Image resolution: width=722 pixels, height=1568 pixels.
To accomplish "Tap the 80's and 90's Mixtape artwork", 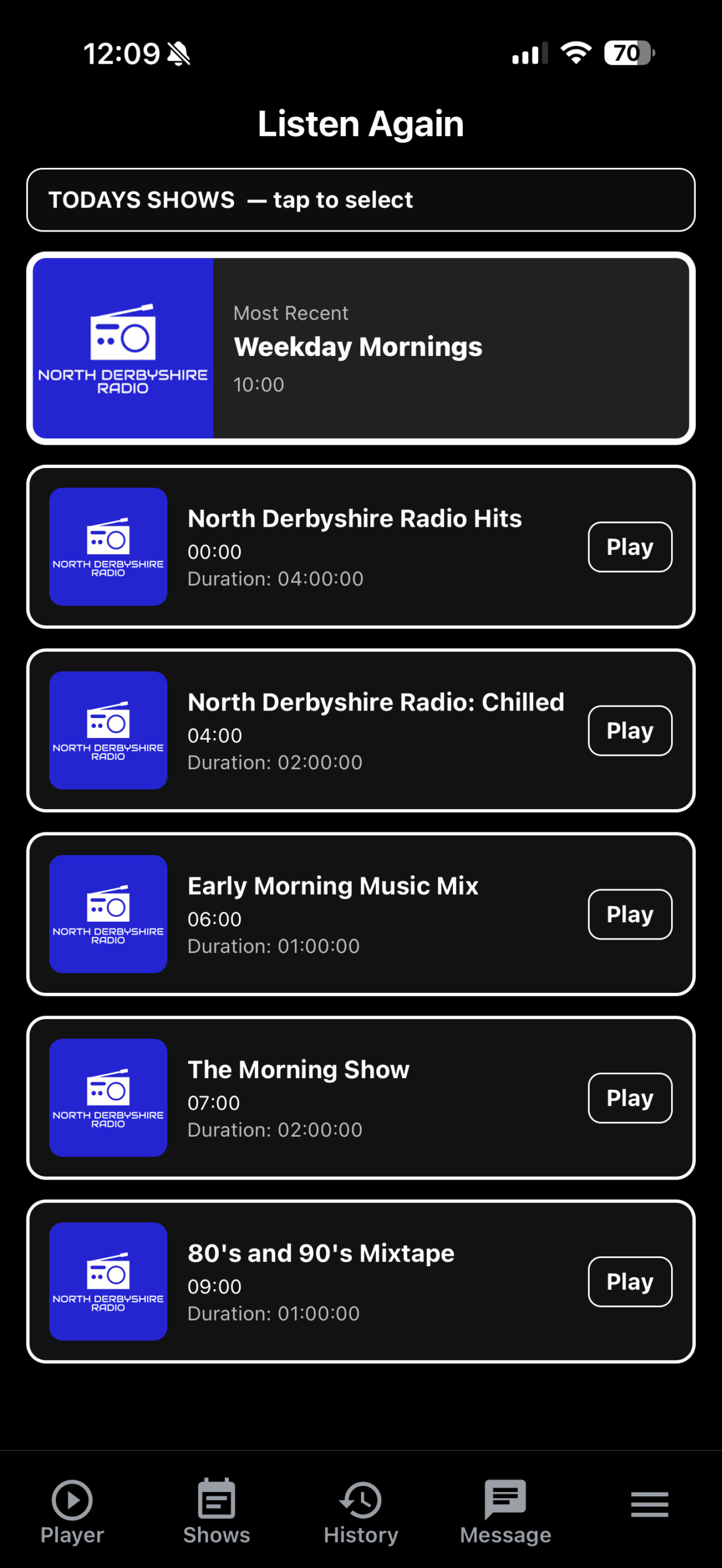I will pos(107,1281).
